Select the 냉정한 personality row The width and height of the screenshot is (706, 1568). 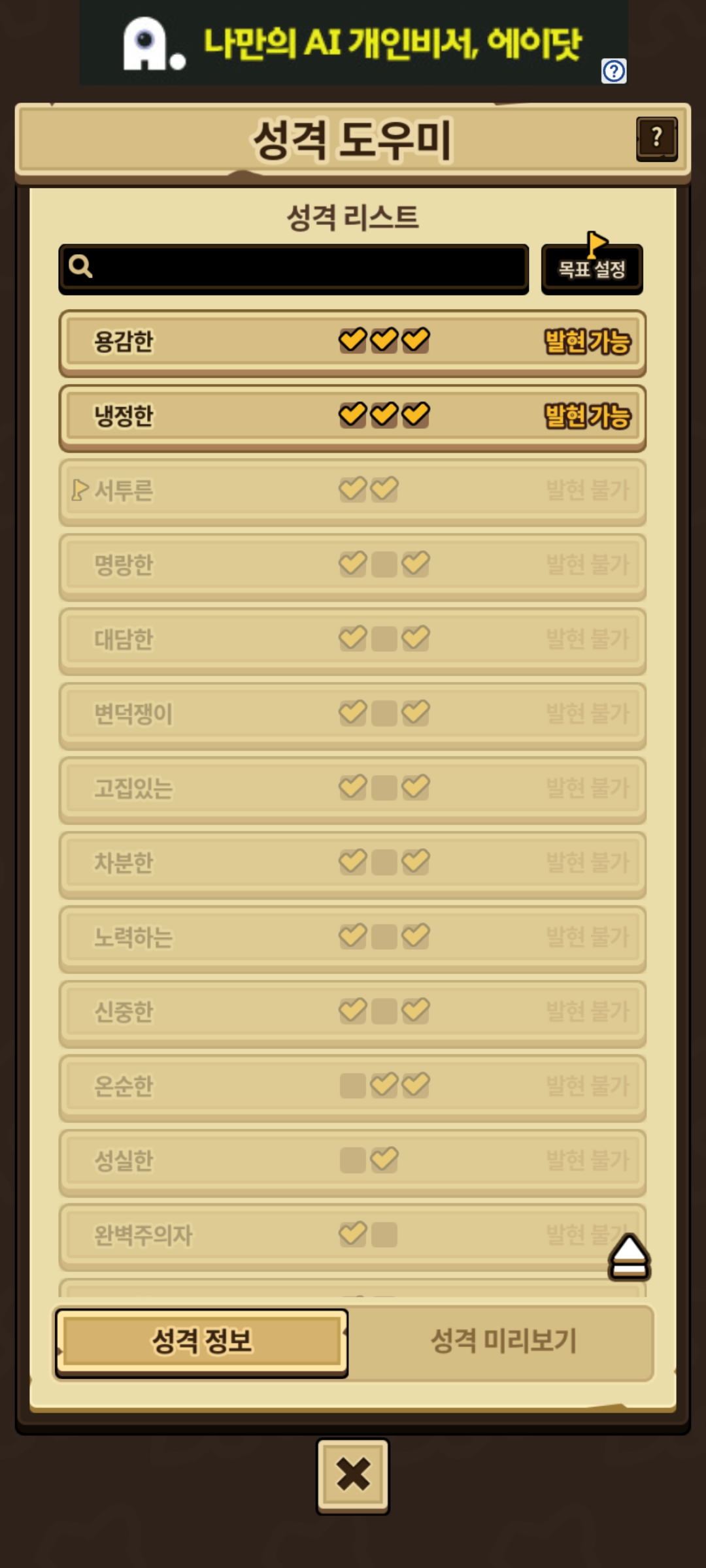click(352, 416)
